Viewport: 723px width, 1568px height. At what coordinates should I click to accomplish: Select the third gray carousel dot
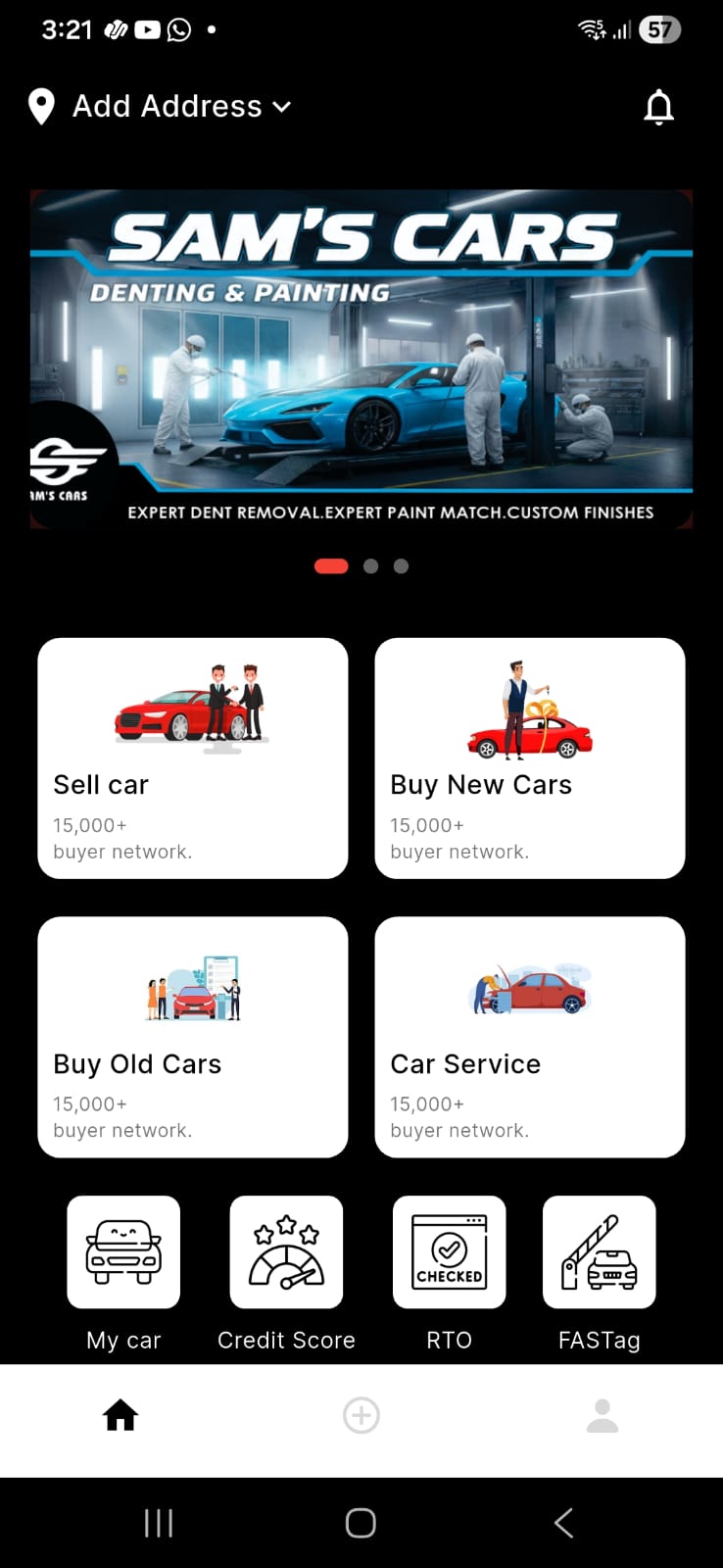click(400, 565)
